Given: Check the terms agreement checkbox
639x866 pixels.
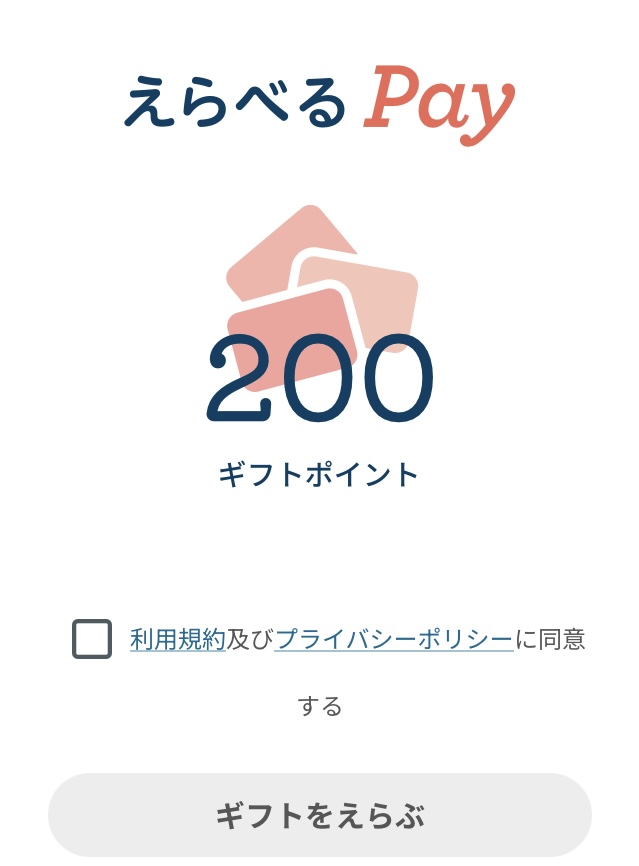Looking at the screenshot, I should (92, 639).
